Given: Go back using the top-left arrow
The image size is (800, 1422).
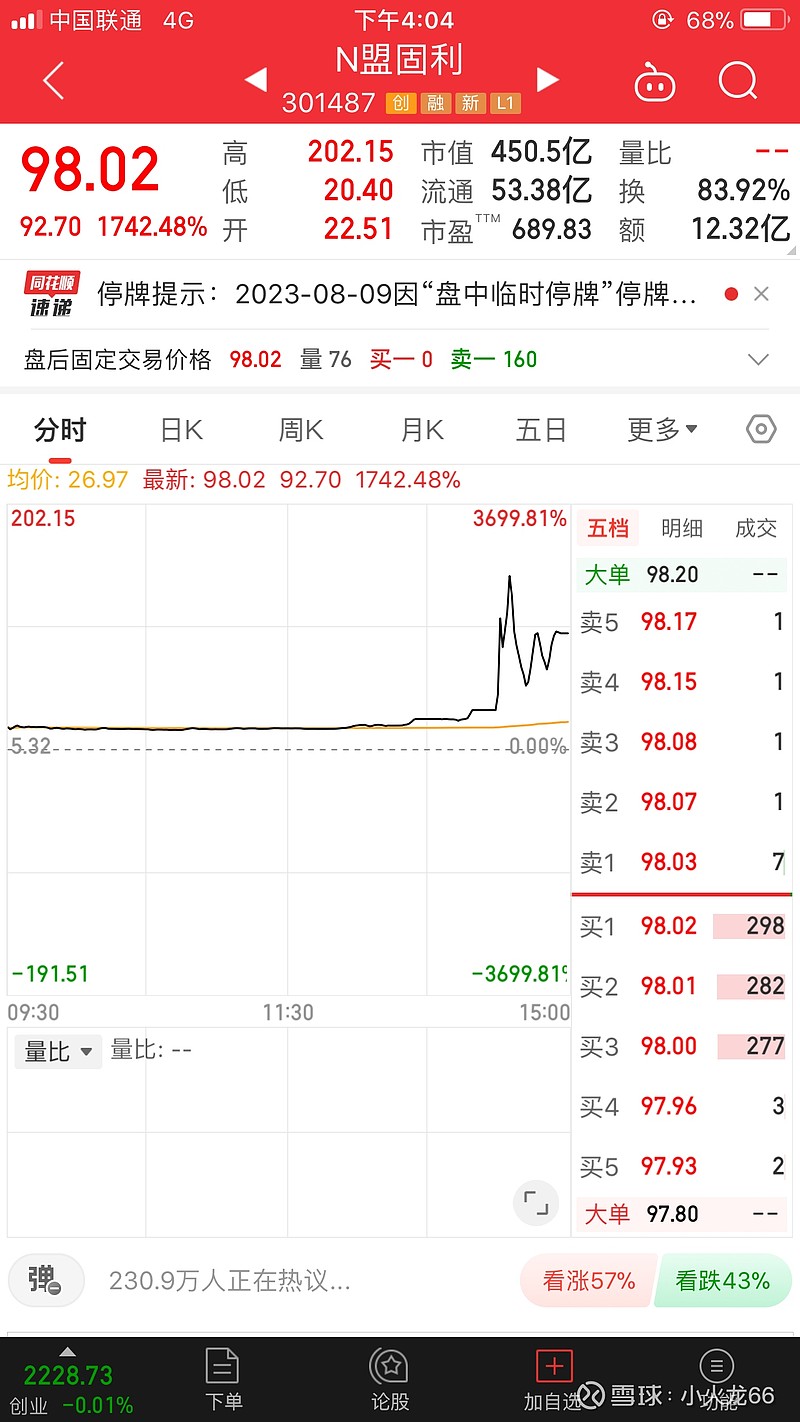Looking at the screenshot, I should 54,80.
